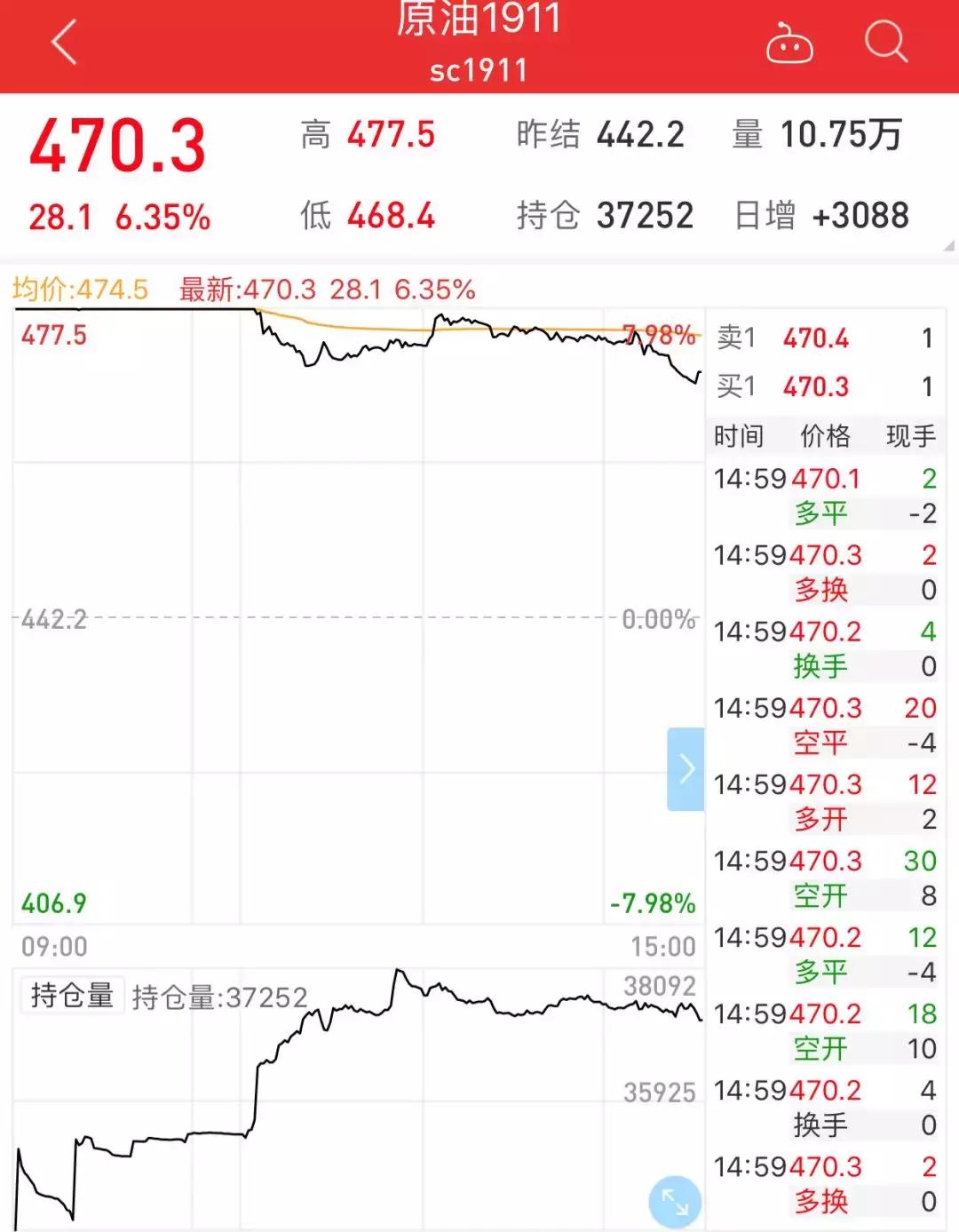Tap the -7.98% lower limit label
The image size is (959, 1232).
[x=654, y=903]
